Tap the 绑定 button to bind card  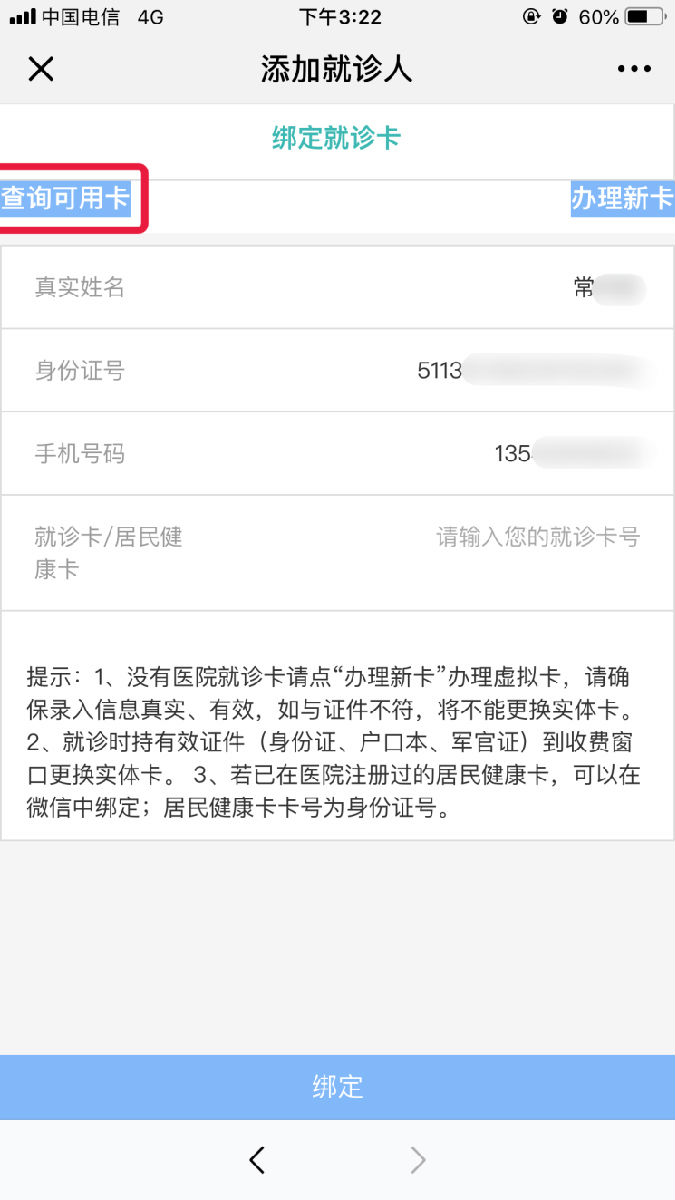click(337, 1087)
